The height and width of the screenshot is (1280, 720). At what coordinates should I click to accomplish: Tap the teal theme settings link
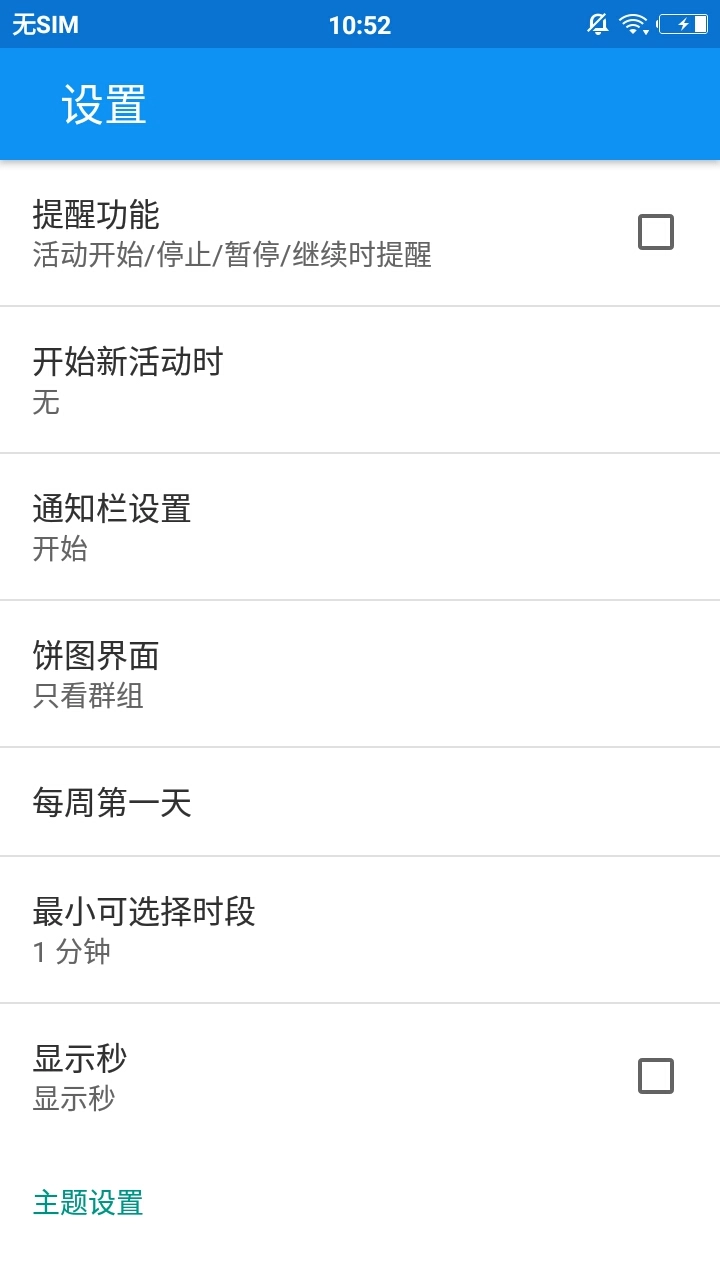tap(89, 1204)
